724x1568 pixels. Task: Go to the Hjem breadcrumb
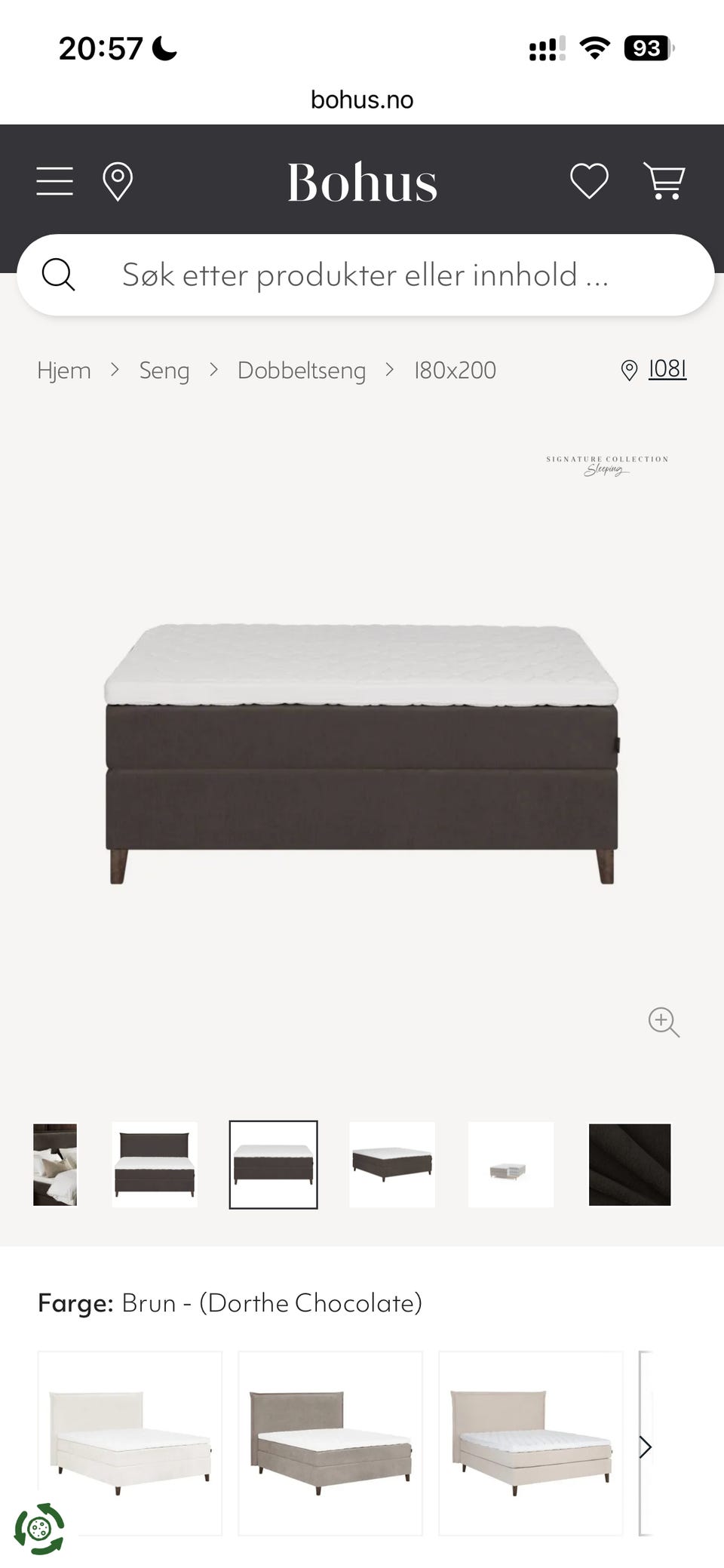64,370
